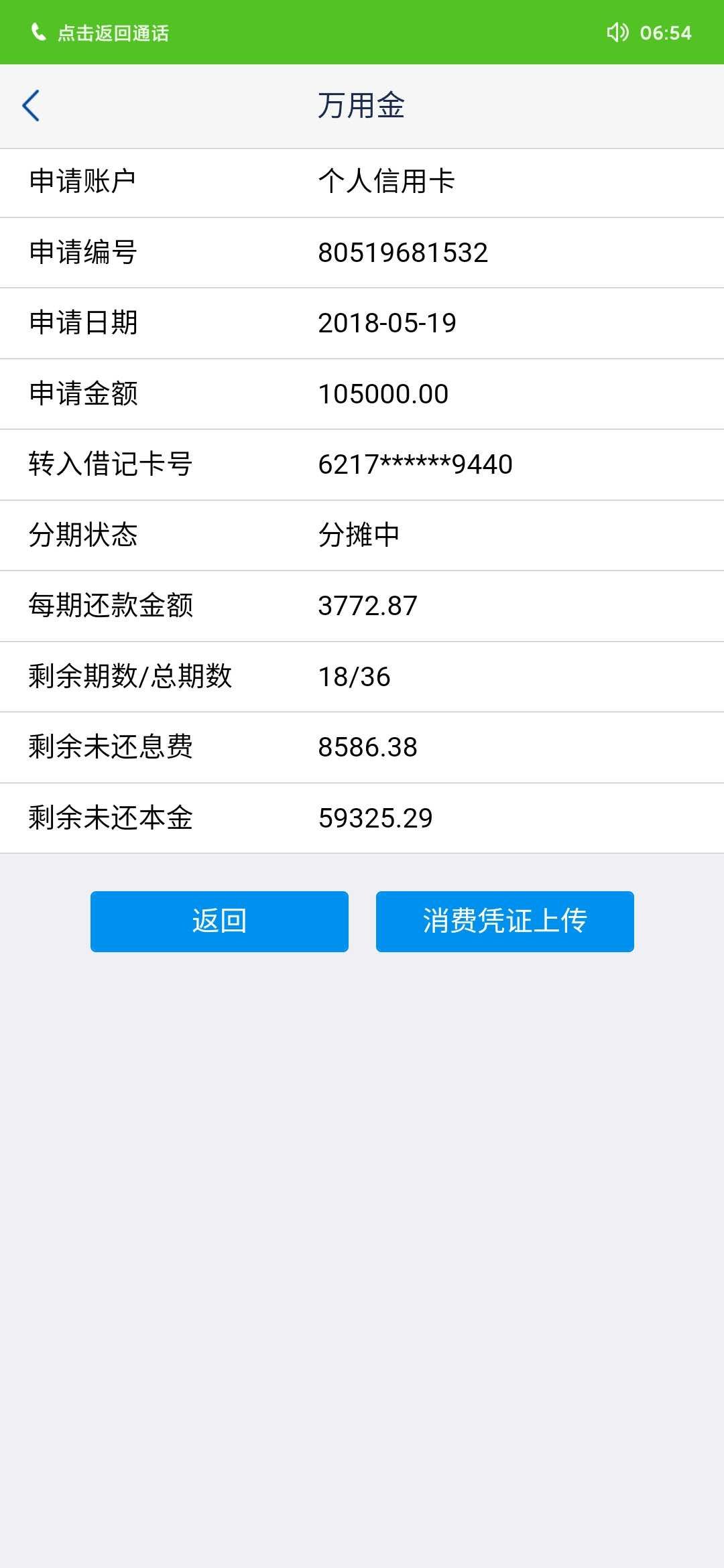This screenshot has height=1568, width=724.
Task: Open 消费凭证上传 to upload receipts
Action: point(505,921)
